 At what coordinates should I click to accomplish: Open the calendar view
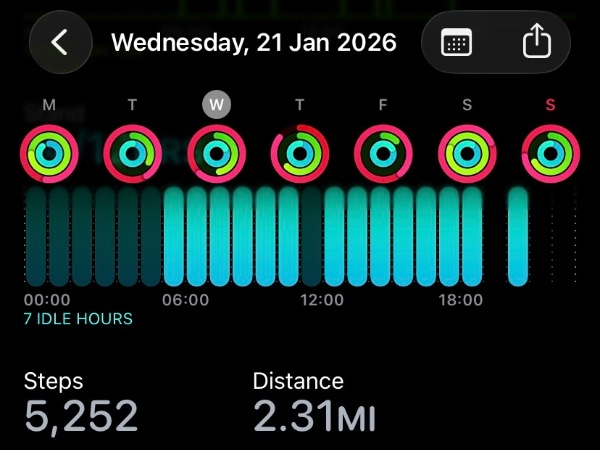click(x=456, y=42)
